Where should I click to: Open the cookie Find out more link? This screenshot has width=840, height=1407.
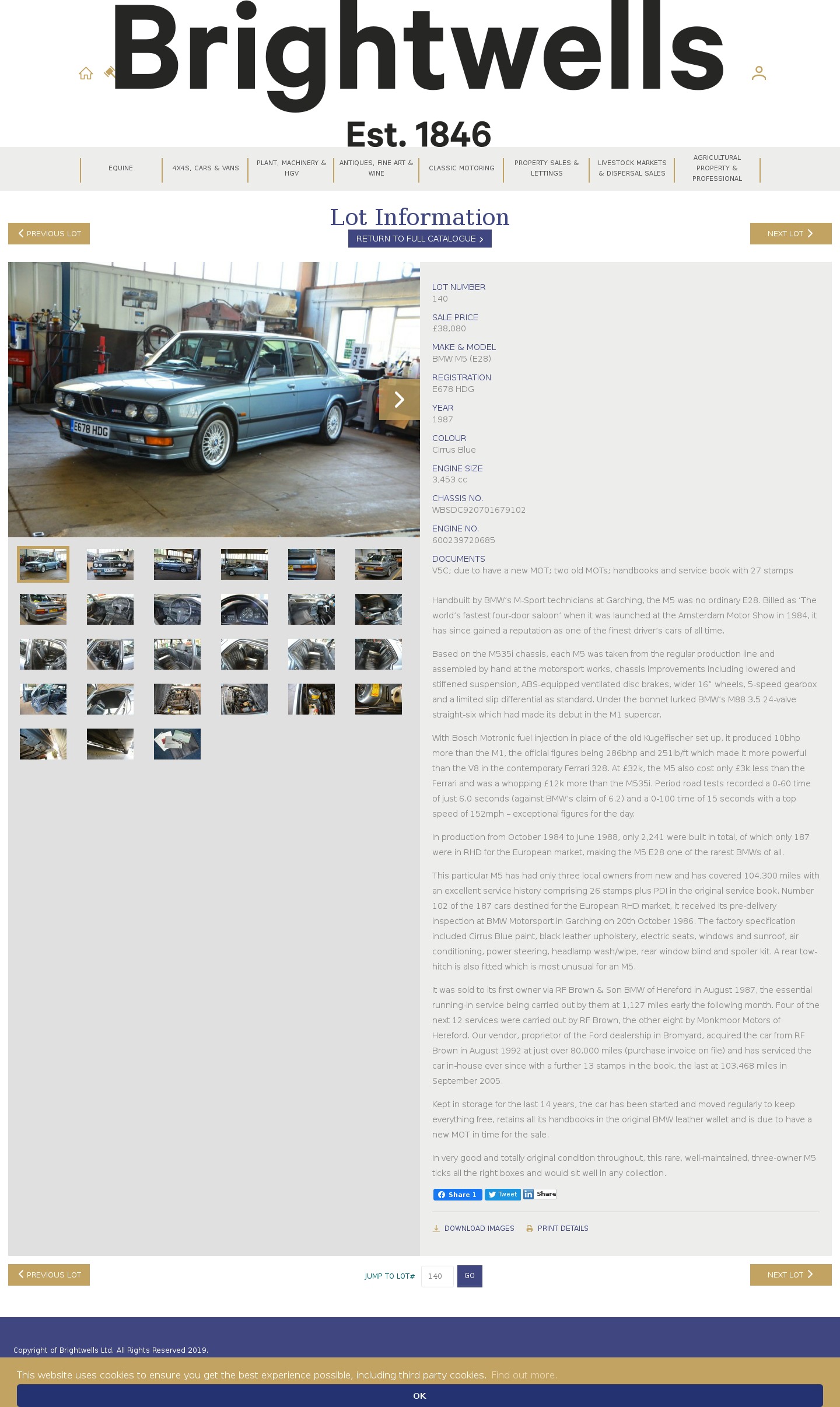click(524, 1375)
